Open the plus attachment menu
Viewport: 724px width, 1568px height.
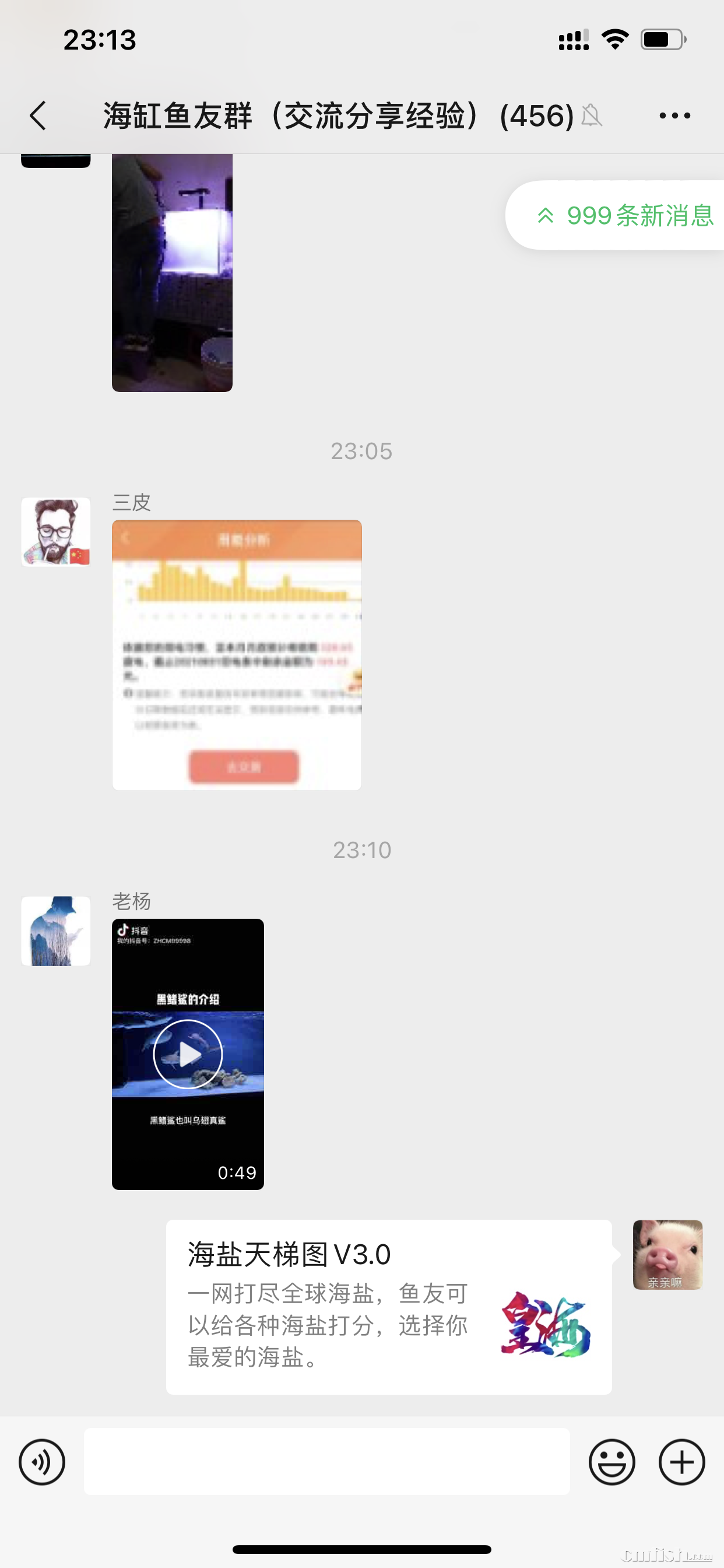[x=681, y=1462]
